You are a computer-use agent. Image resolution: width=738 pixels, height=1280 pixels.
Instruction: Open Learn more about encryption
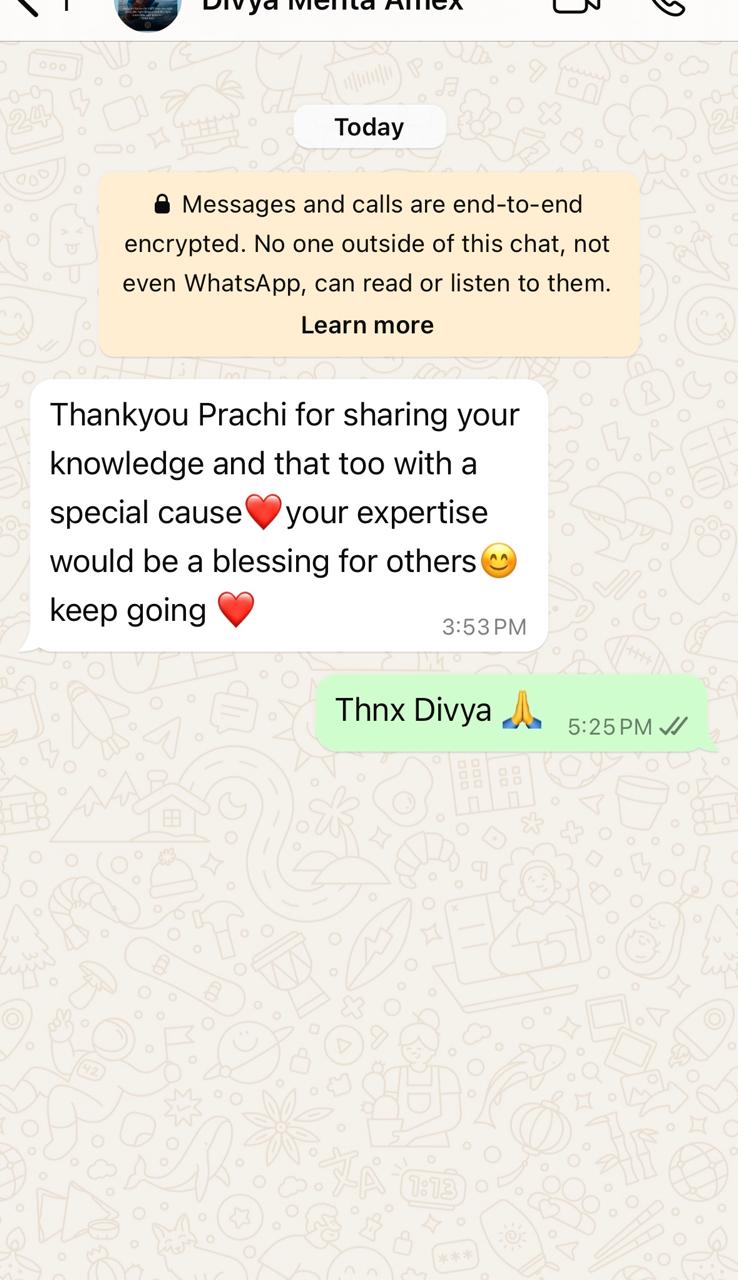pos(367,325)
